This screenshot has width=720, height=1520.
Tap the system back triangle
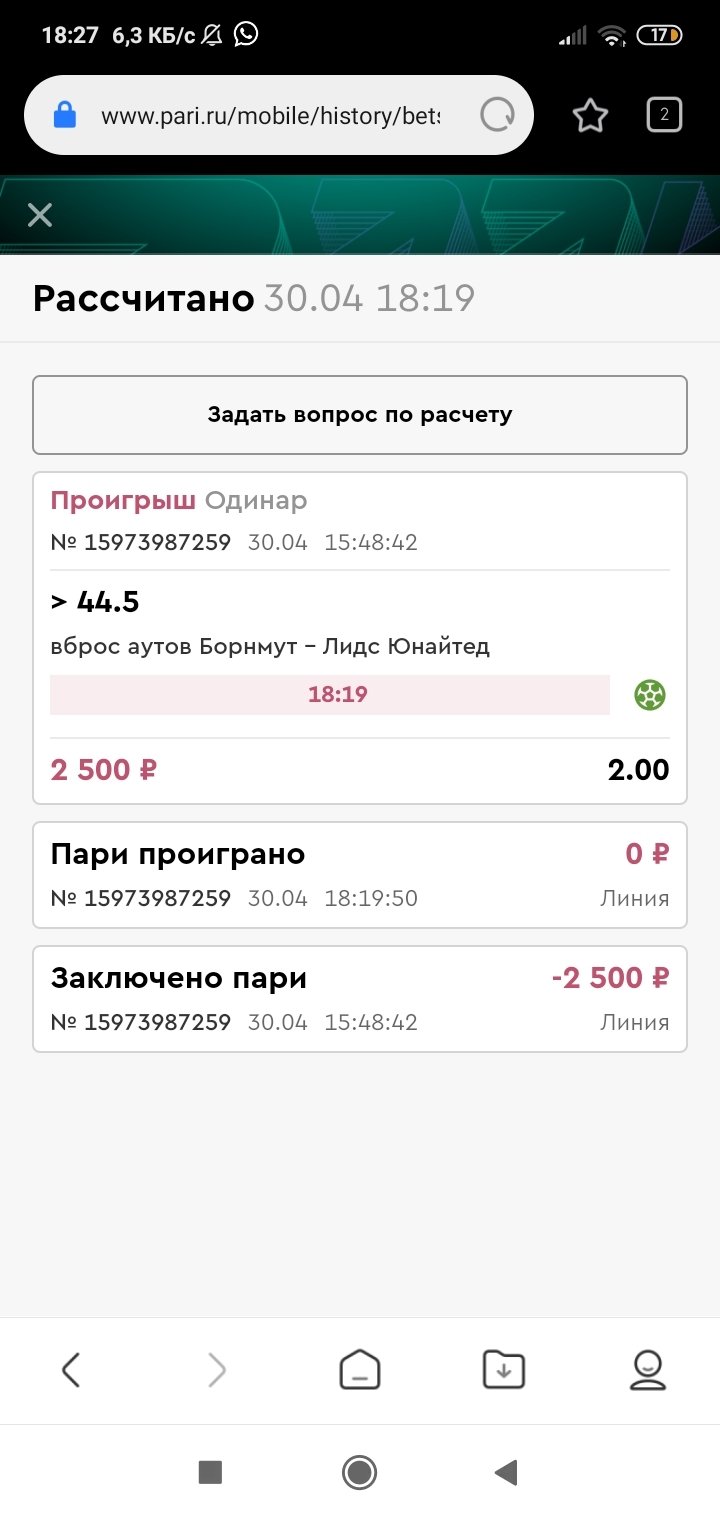[506, 1472]
